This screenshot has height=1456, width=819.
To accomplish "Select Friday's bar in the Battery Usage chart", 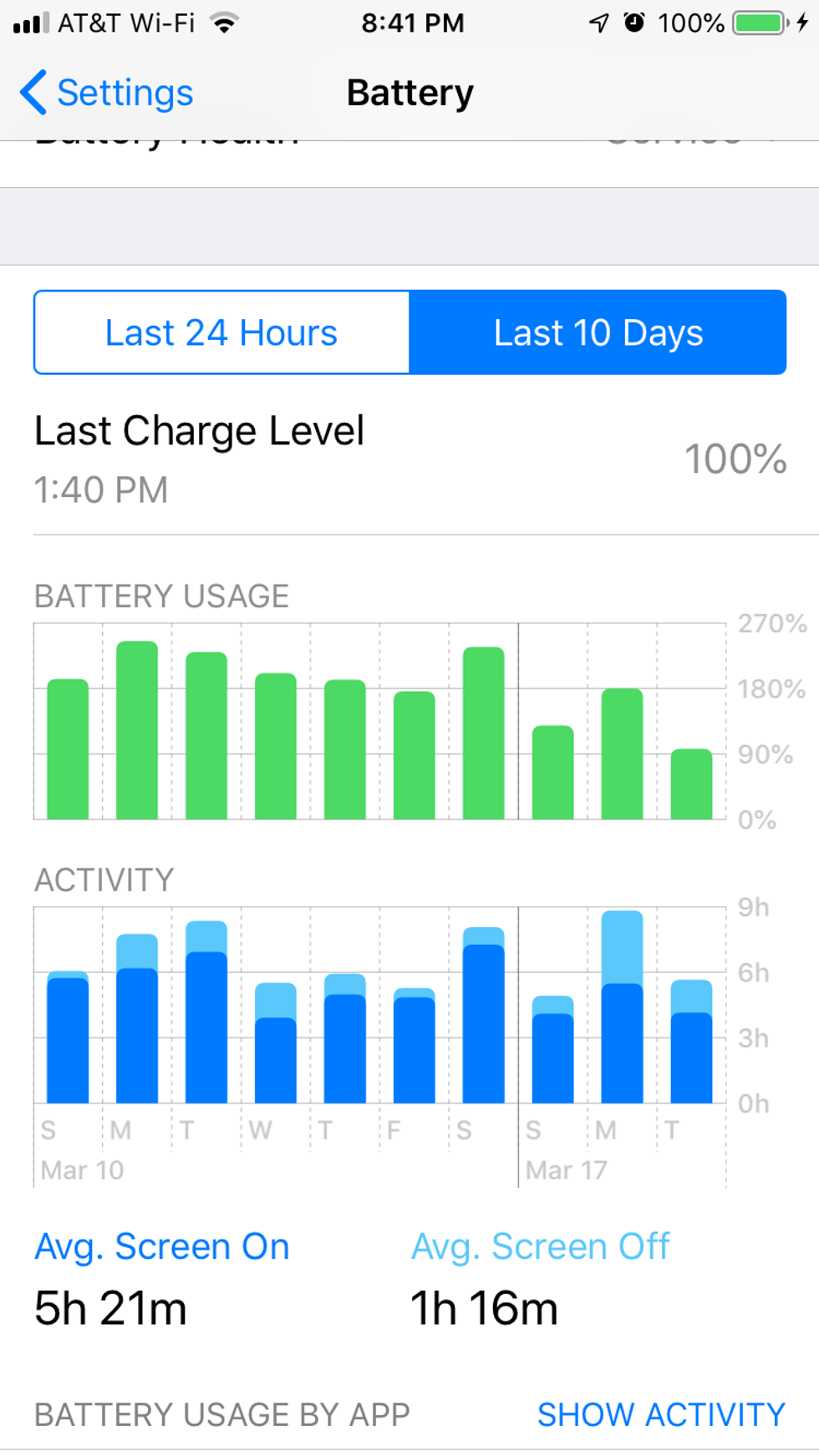I will (x=415, y=755).
